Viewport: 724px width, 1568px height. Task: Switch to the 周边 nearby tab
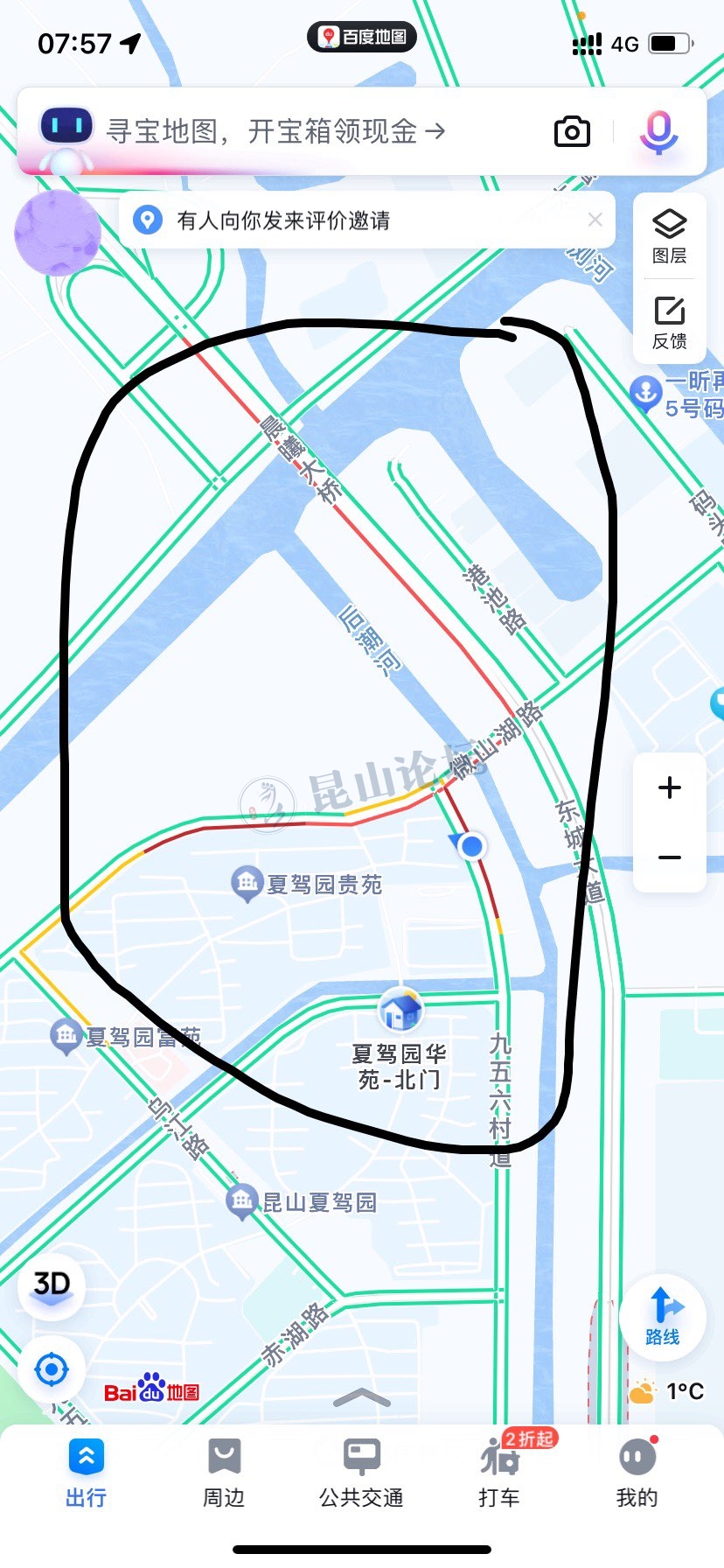[x=224, y=1473]
